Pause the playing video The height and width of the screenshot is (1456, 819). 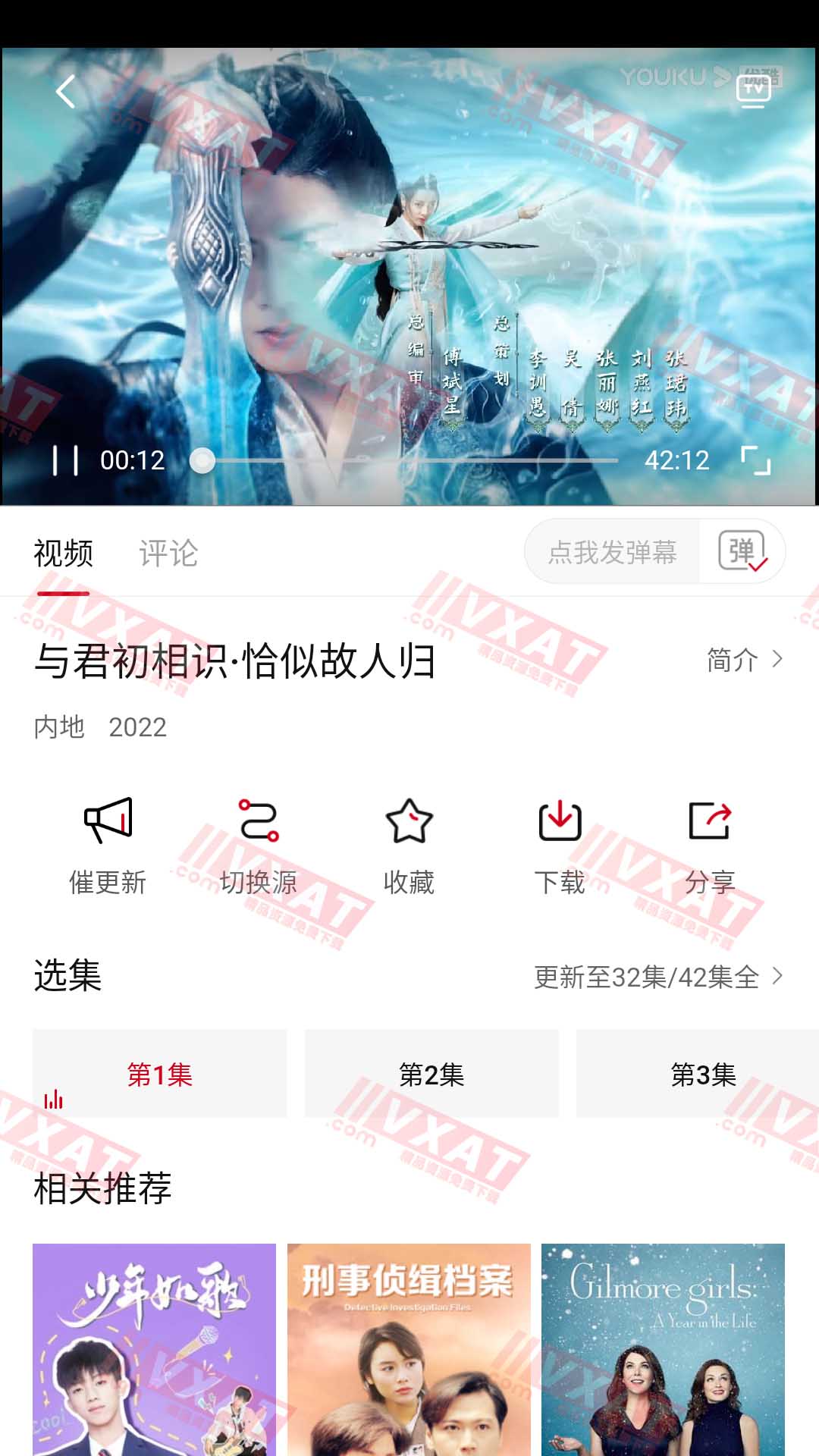[65, 460]
